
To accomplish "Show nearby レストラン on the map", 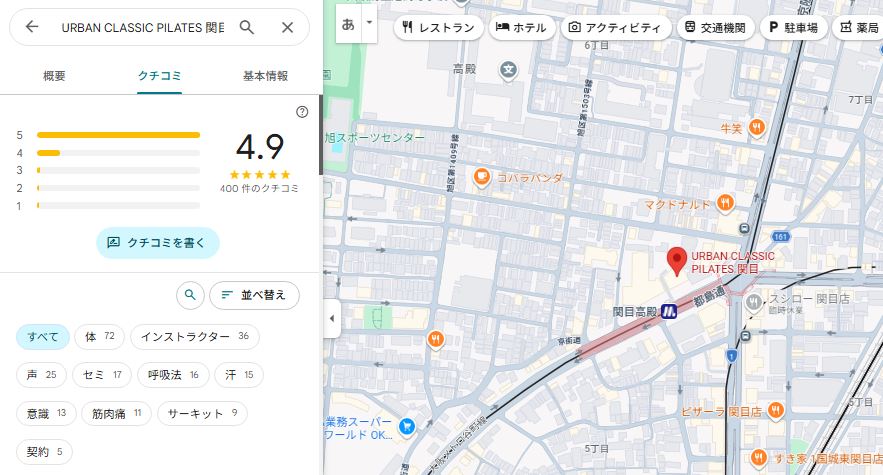I will [436, 28].
